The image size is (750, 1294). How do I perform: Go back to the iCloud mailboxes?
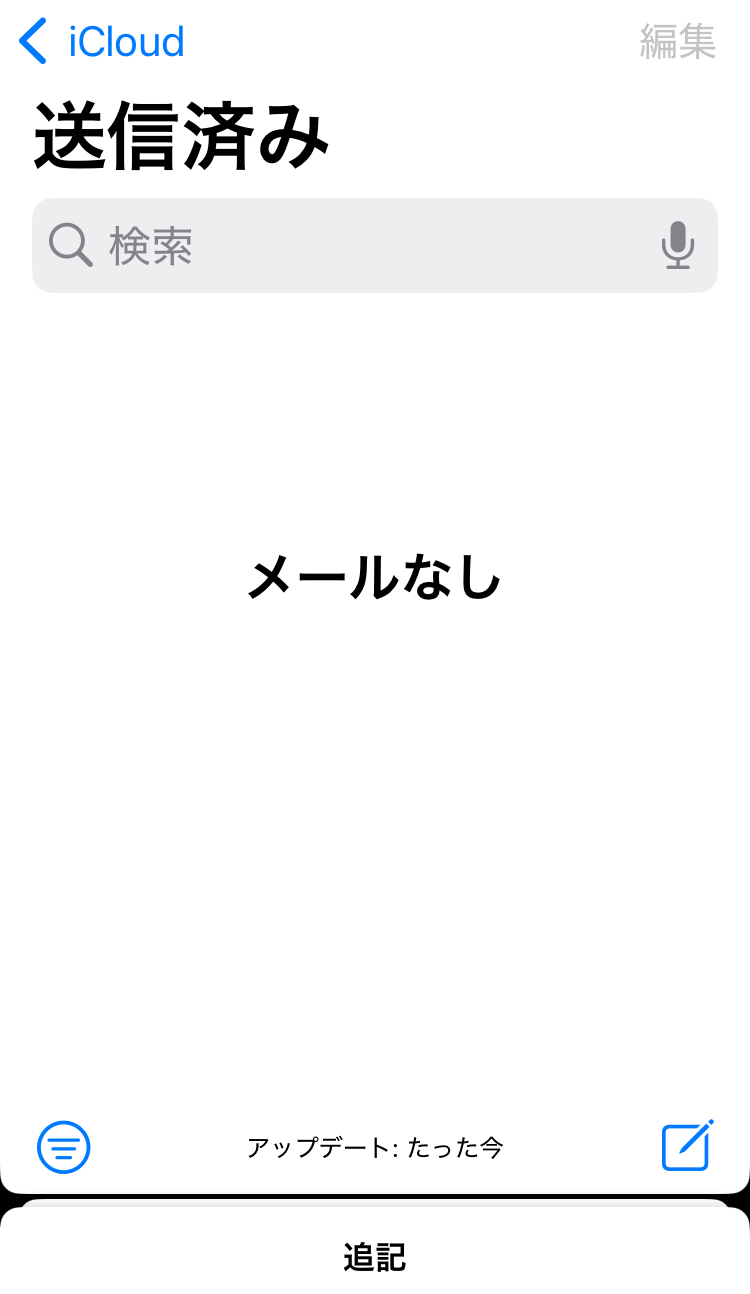click(x=100, y=42)
